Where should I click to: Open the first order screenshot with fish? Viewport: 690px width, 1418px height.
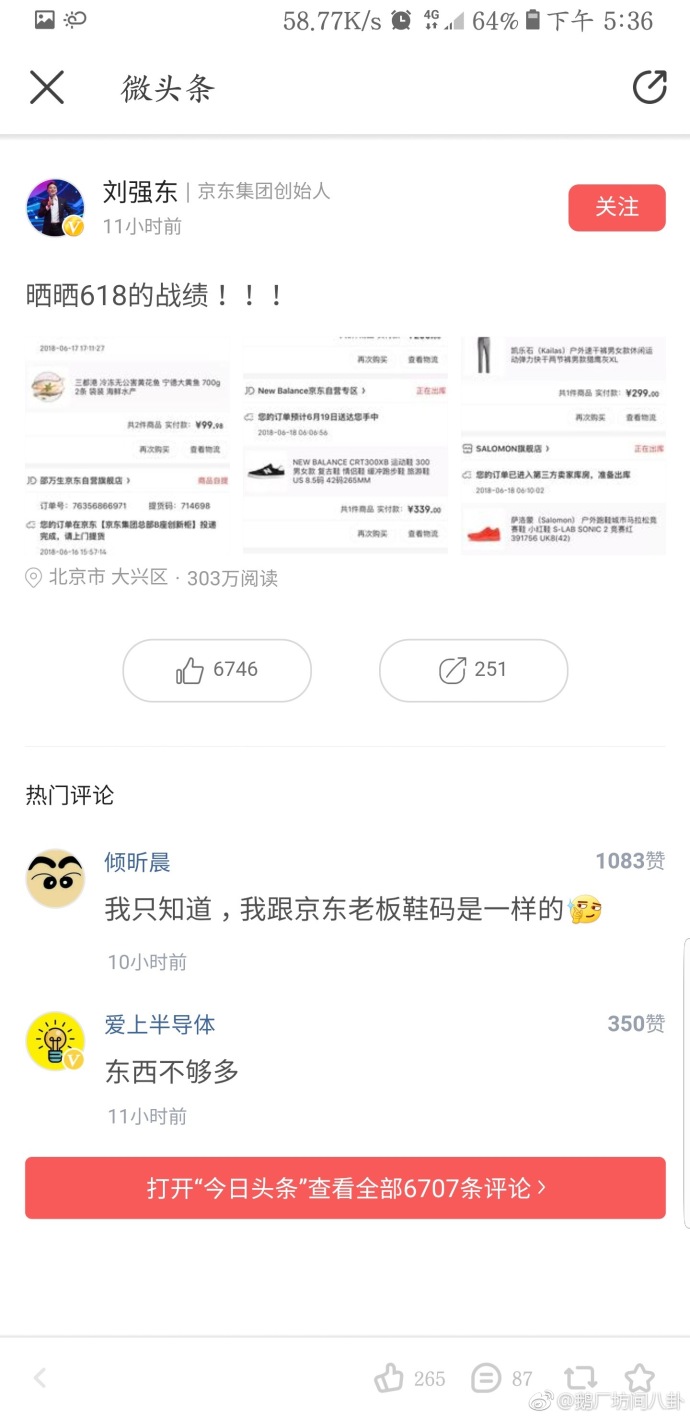pyautogui.click(x=127, y=445)
